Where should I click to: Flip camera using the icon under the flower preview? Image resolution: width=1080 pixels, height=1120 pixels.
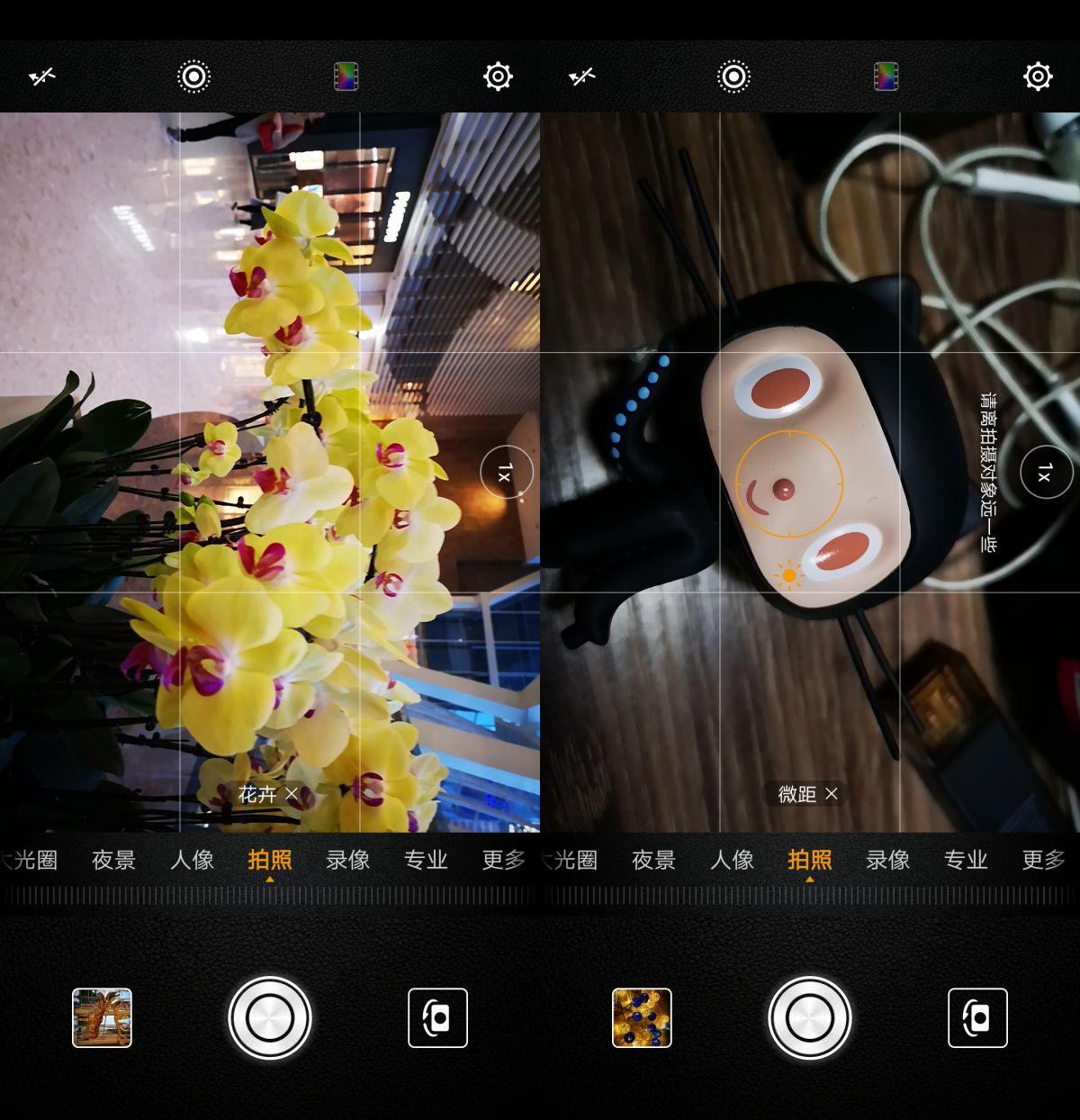(437, 1018)
